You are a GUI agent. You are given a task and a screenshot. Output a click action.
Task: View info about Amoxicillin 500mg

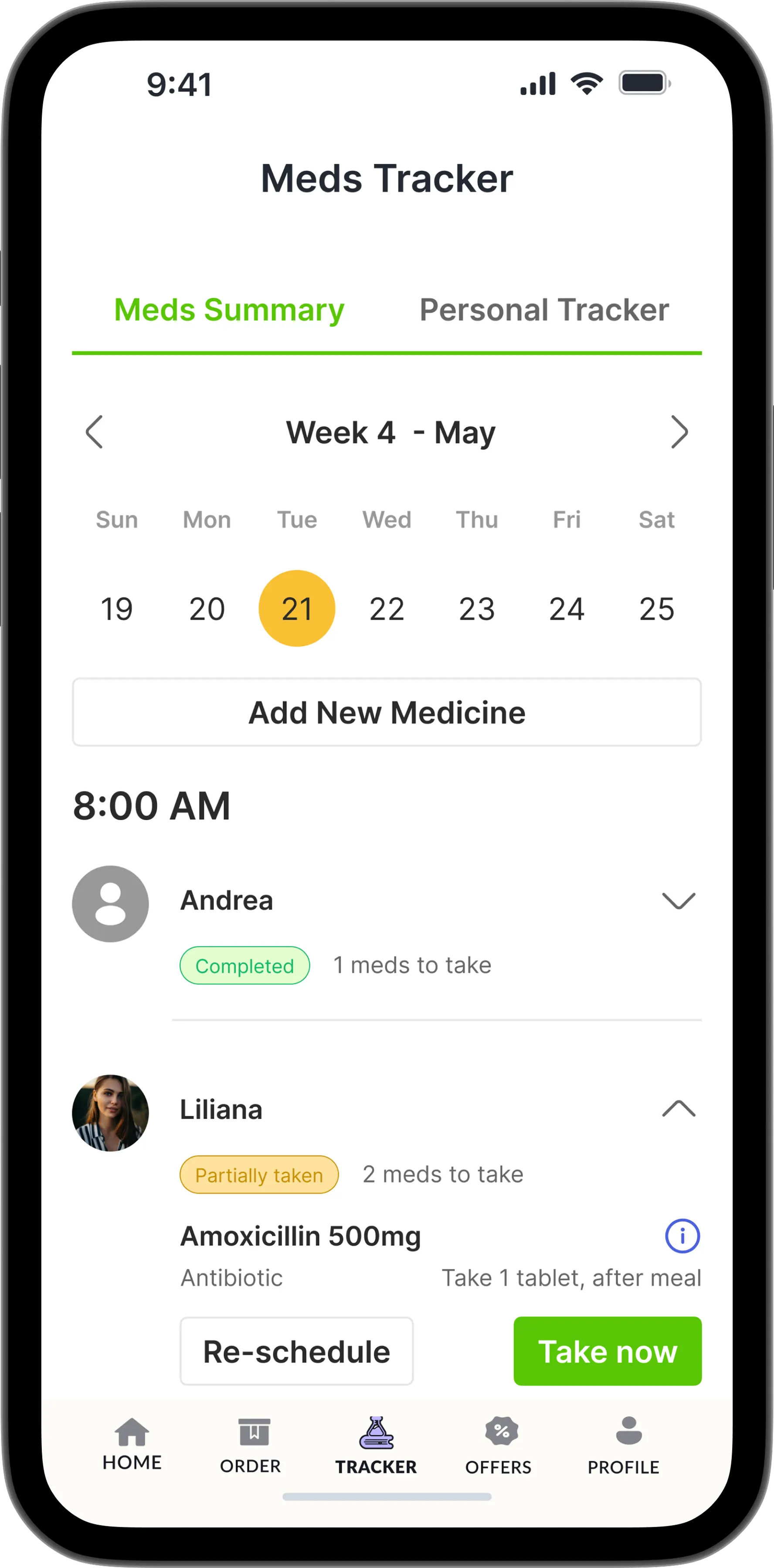pyautogui.click(x=682, y=1236)
